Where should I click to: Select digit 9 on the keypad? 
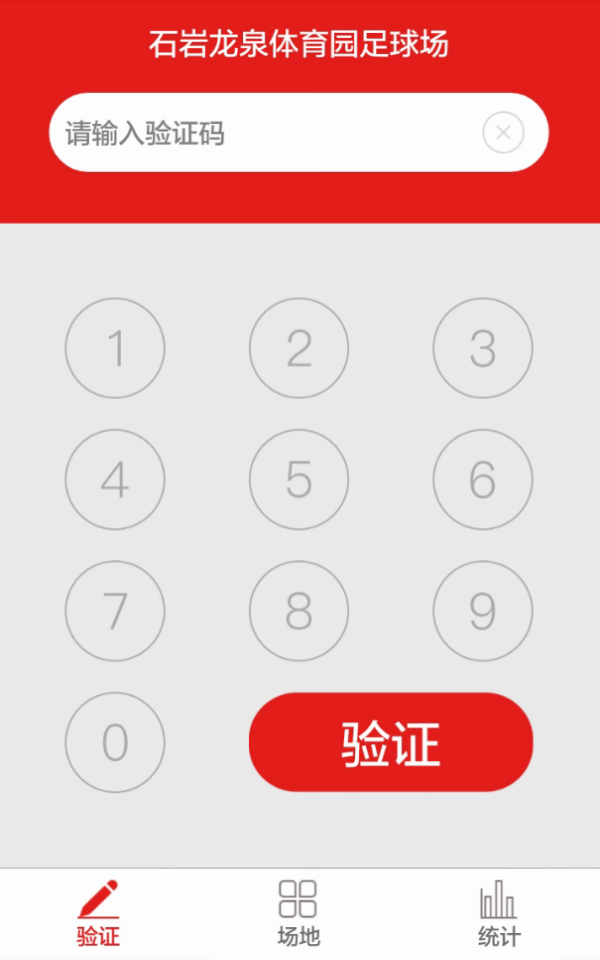[x=483, y=611]
